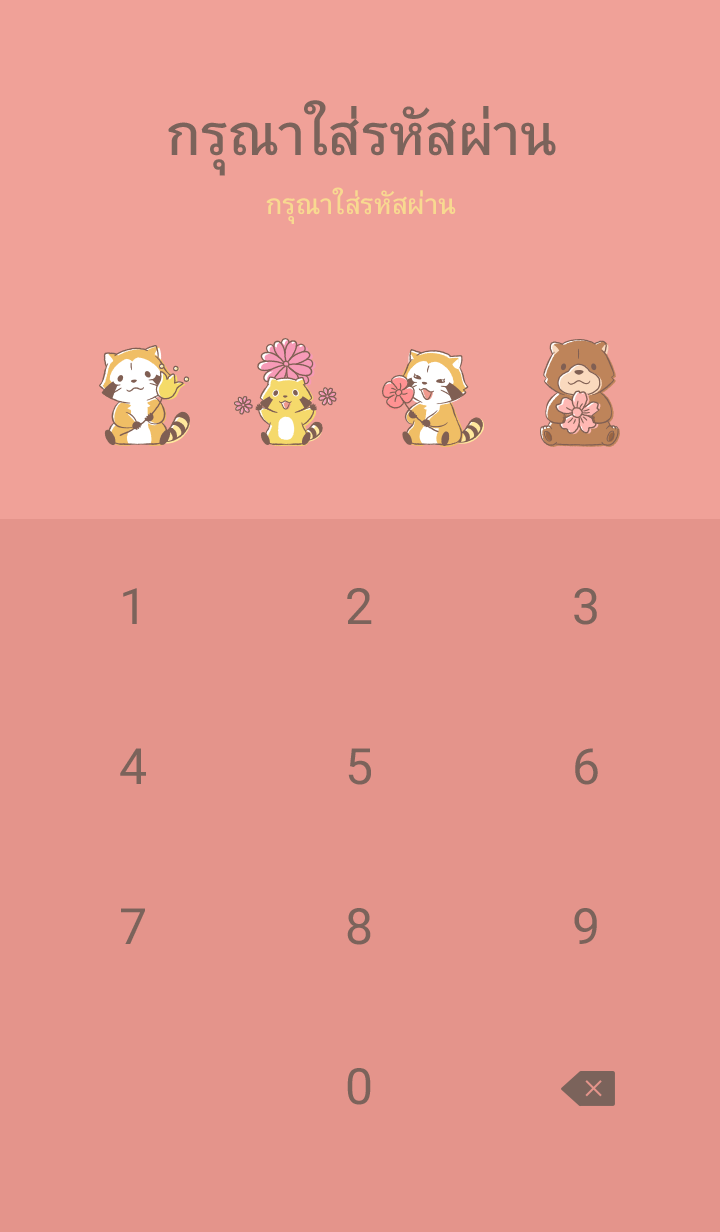Image resolution: width=720 pixels, height=1232 pixels.
Task: Enter digit 1 on the passcode keypad
Action: click(132, 607)
